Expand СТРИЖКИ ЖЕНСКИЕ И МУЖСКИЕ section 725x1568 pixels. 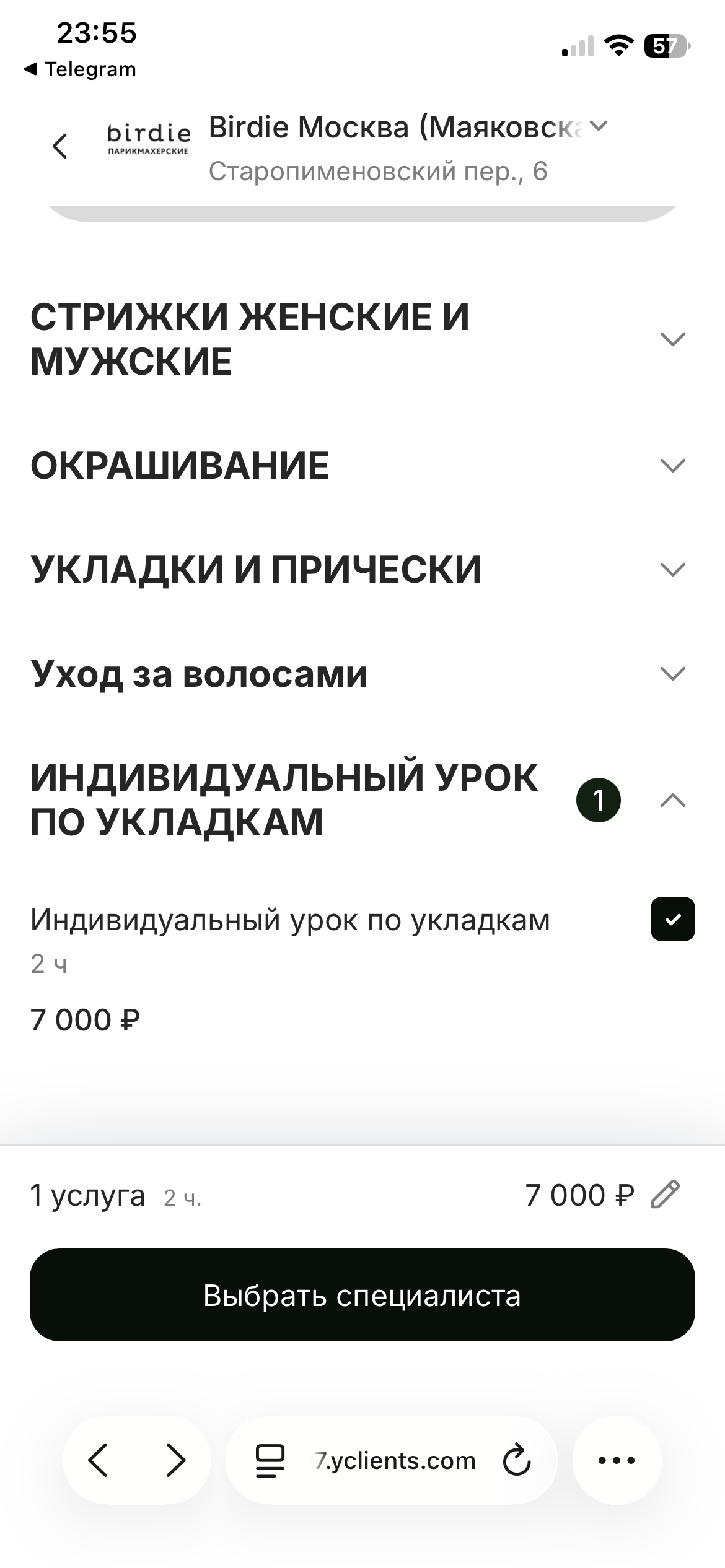click(x=672, y=339)
